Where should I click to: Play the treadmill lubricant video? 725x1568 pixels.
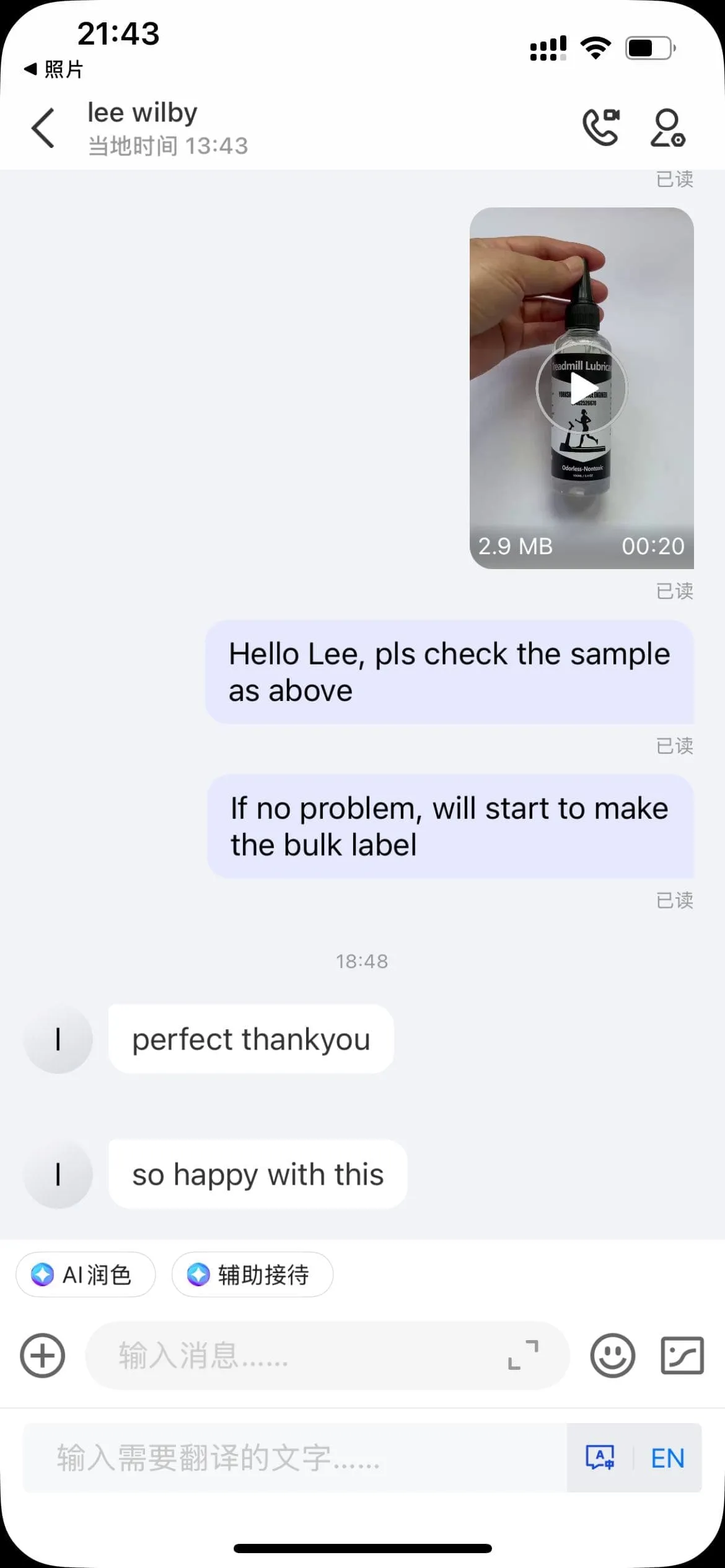(581, 388)
